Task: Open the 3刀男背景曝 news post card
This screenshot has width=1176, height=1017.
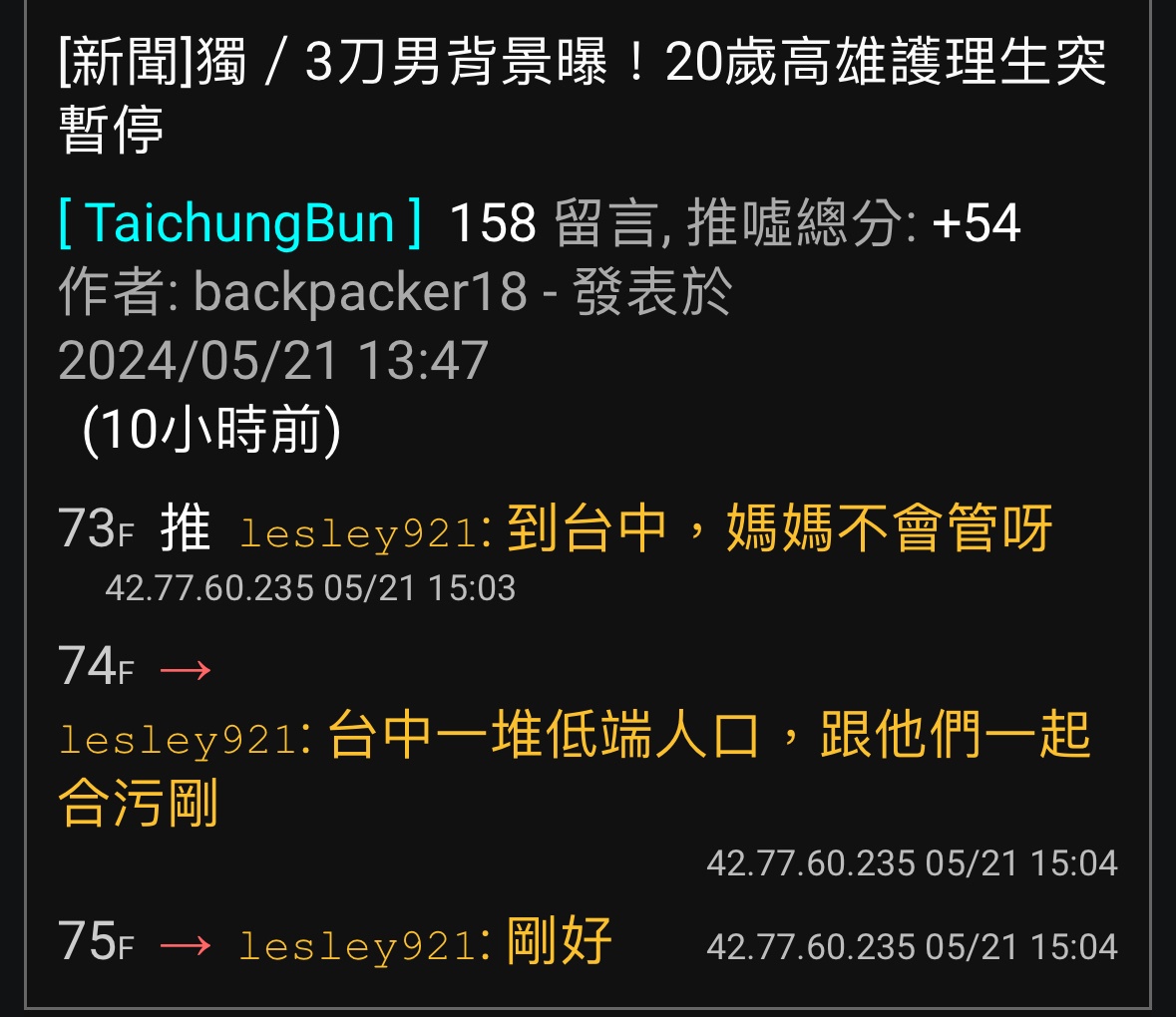Action: 582,96
